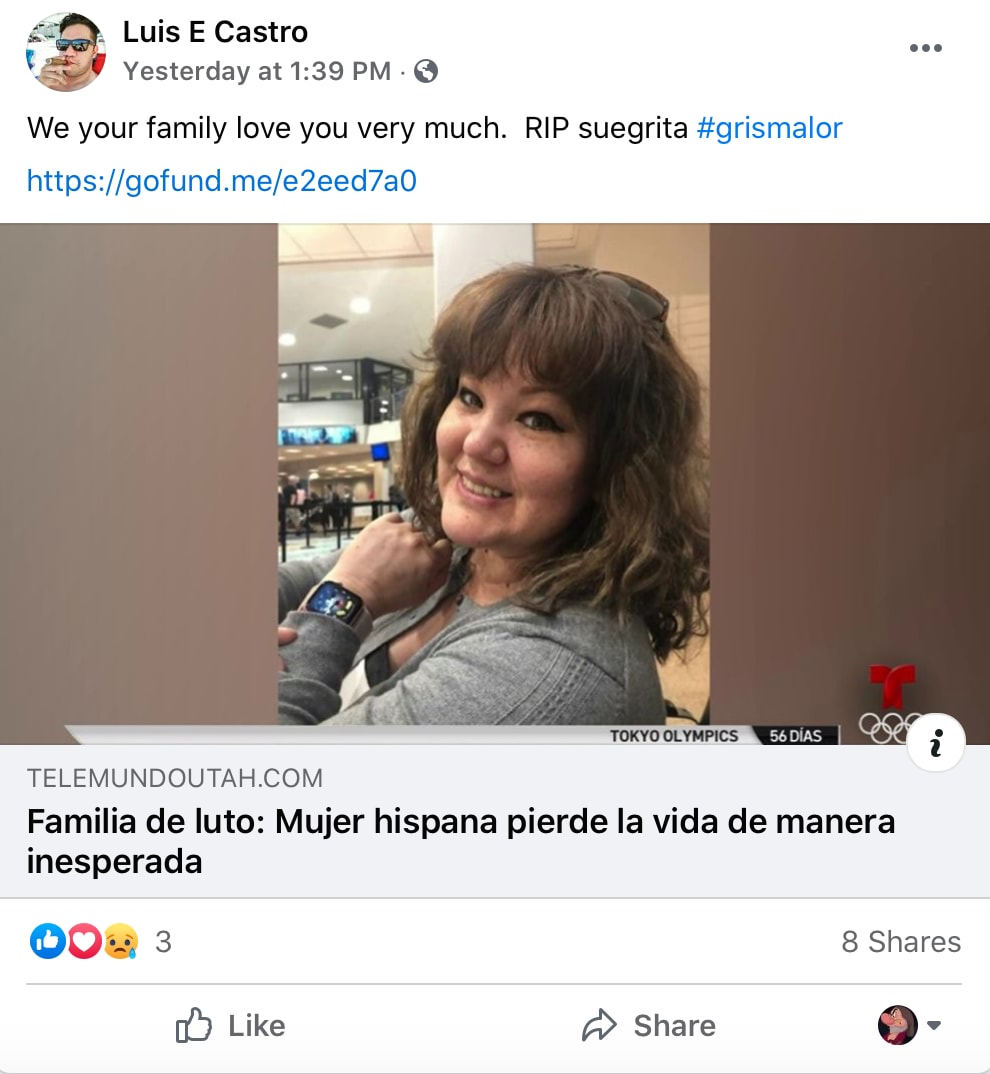
Task: View the 8 Shares list
Action: click(900, 942)
